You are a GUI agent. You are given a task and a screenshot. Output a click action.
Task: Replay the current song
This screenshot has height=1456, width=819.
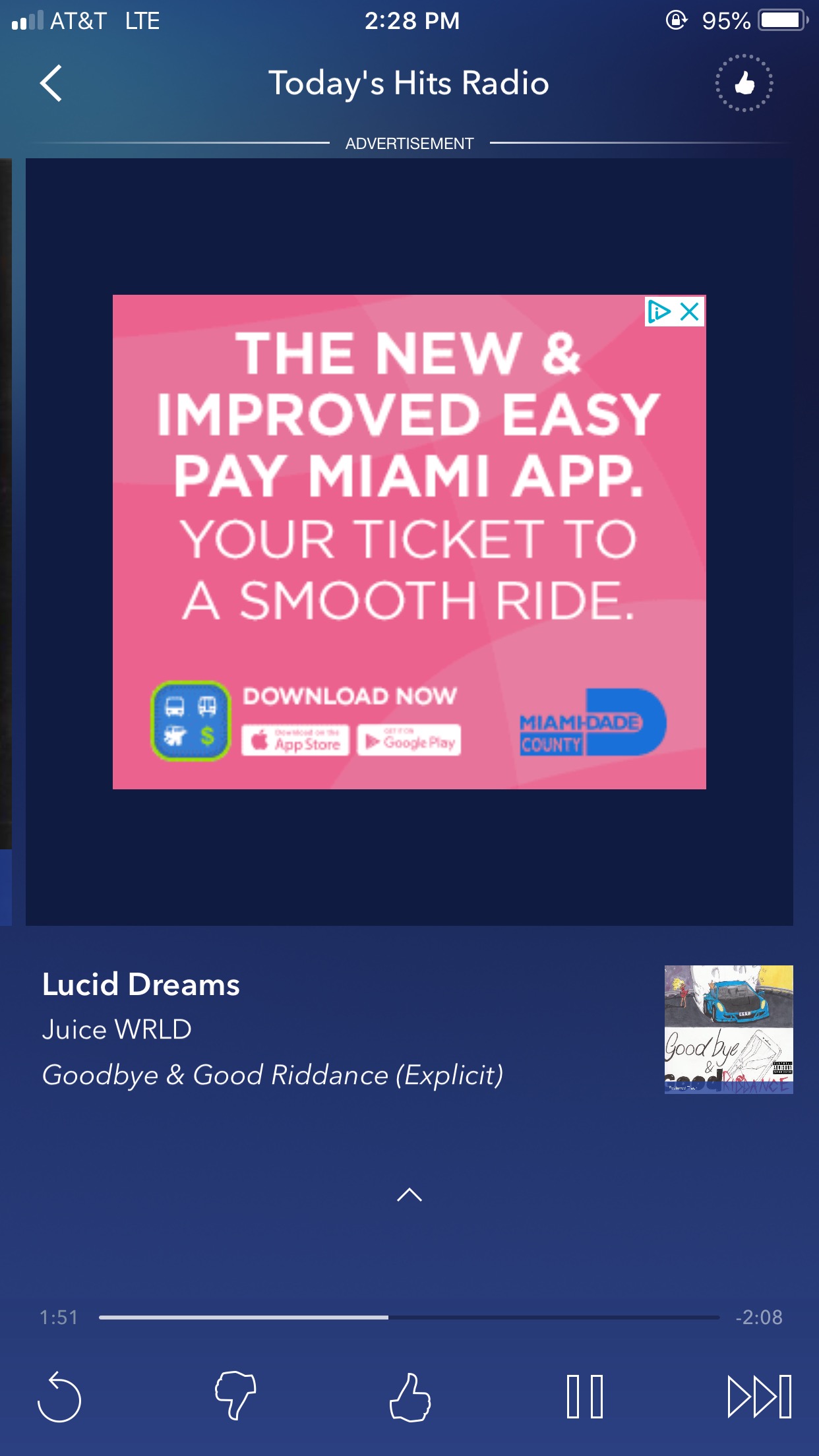click(x=59, y=1397)
